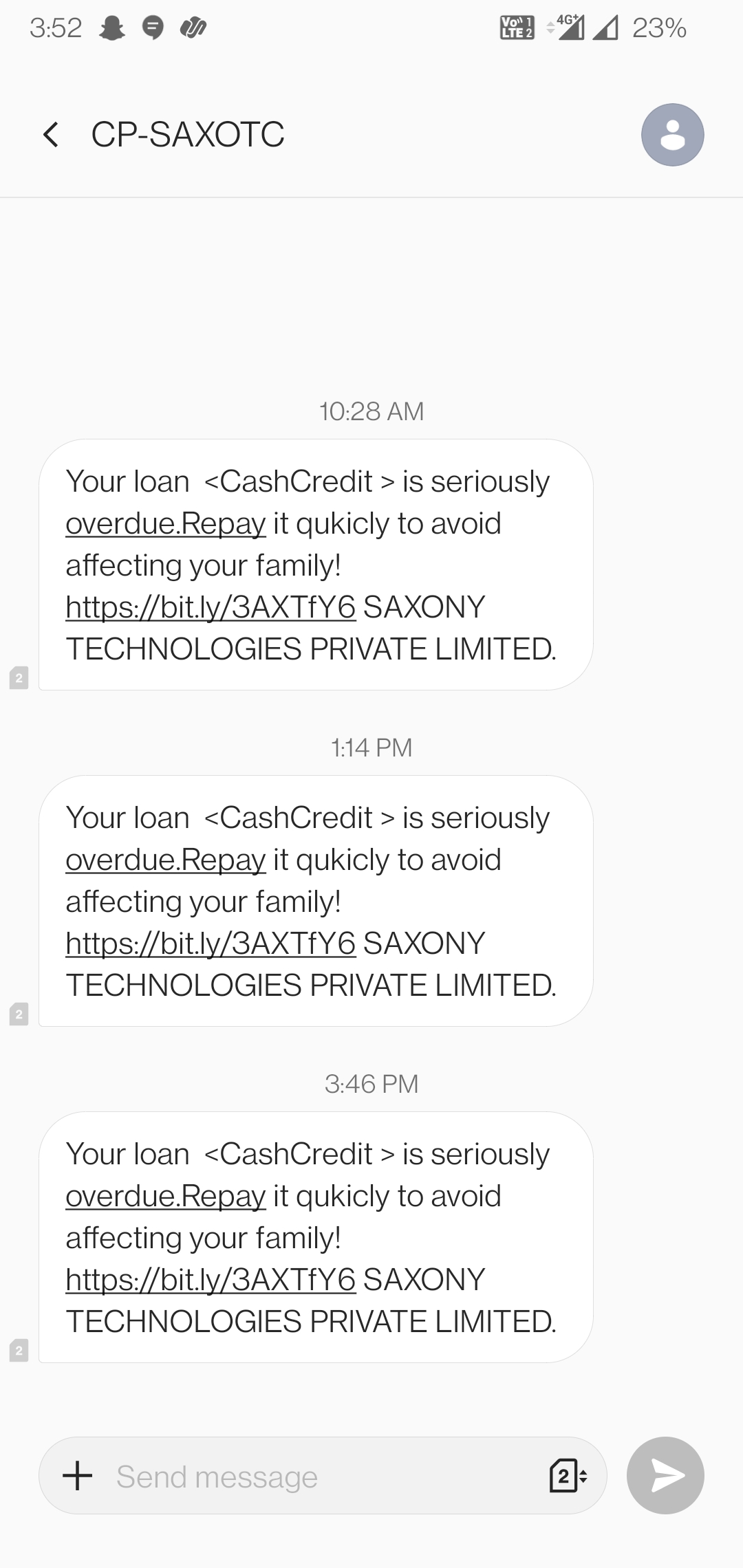Tap the overdue.Repay link in the 1:14 PM message
The height and width of the screenshot is (1568, 743).
(165, 860)
